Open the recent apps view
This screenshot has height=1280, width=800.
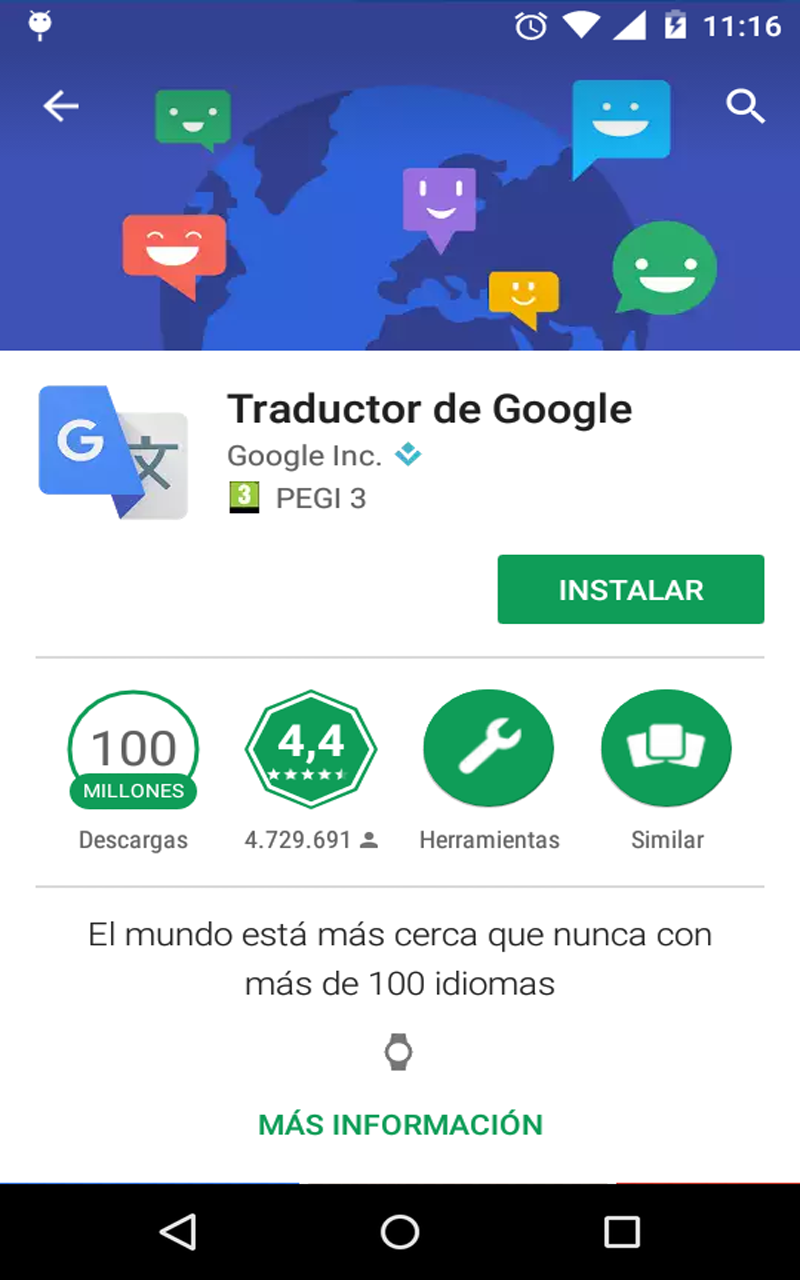click(621, 1232)
